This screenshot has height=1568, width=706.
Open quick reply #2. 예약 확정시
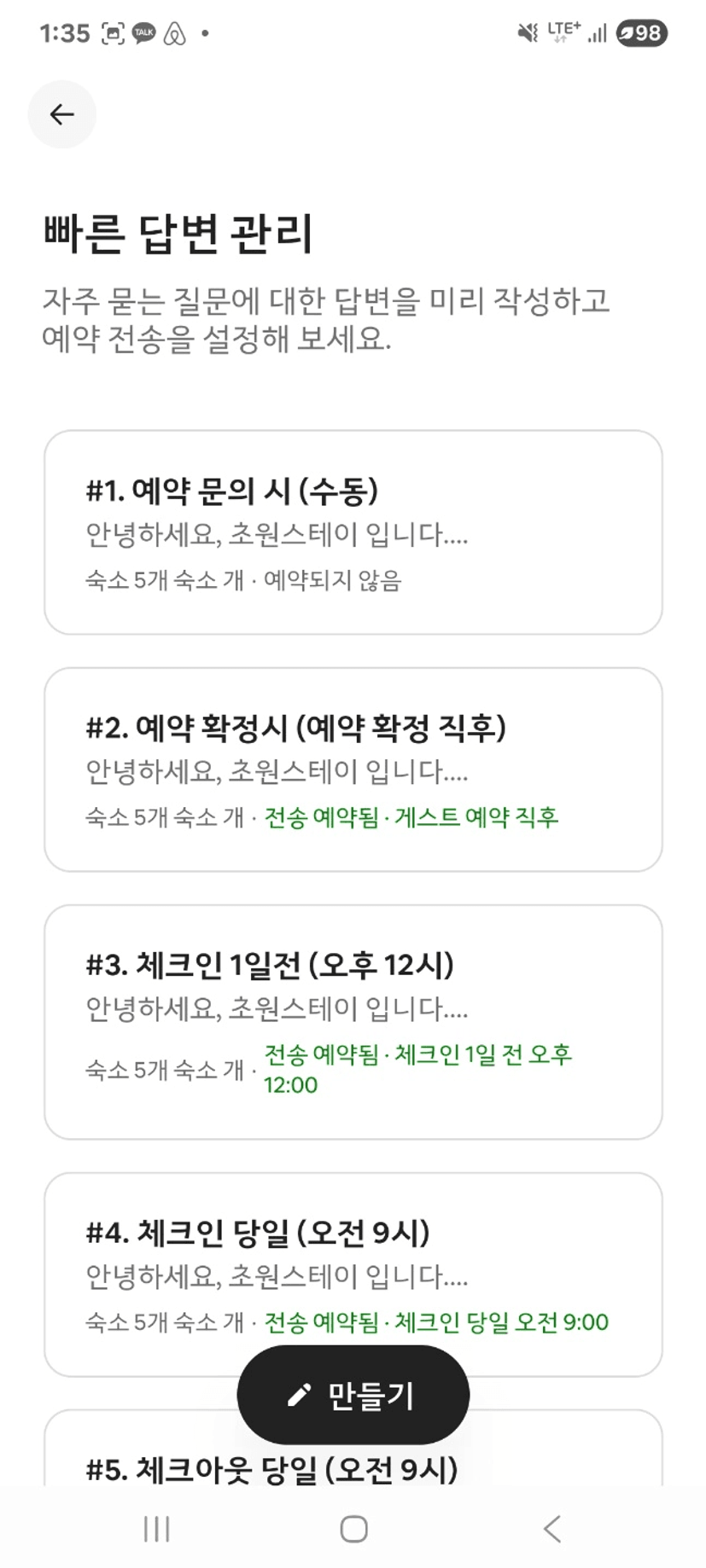point(353,769)
